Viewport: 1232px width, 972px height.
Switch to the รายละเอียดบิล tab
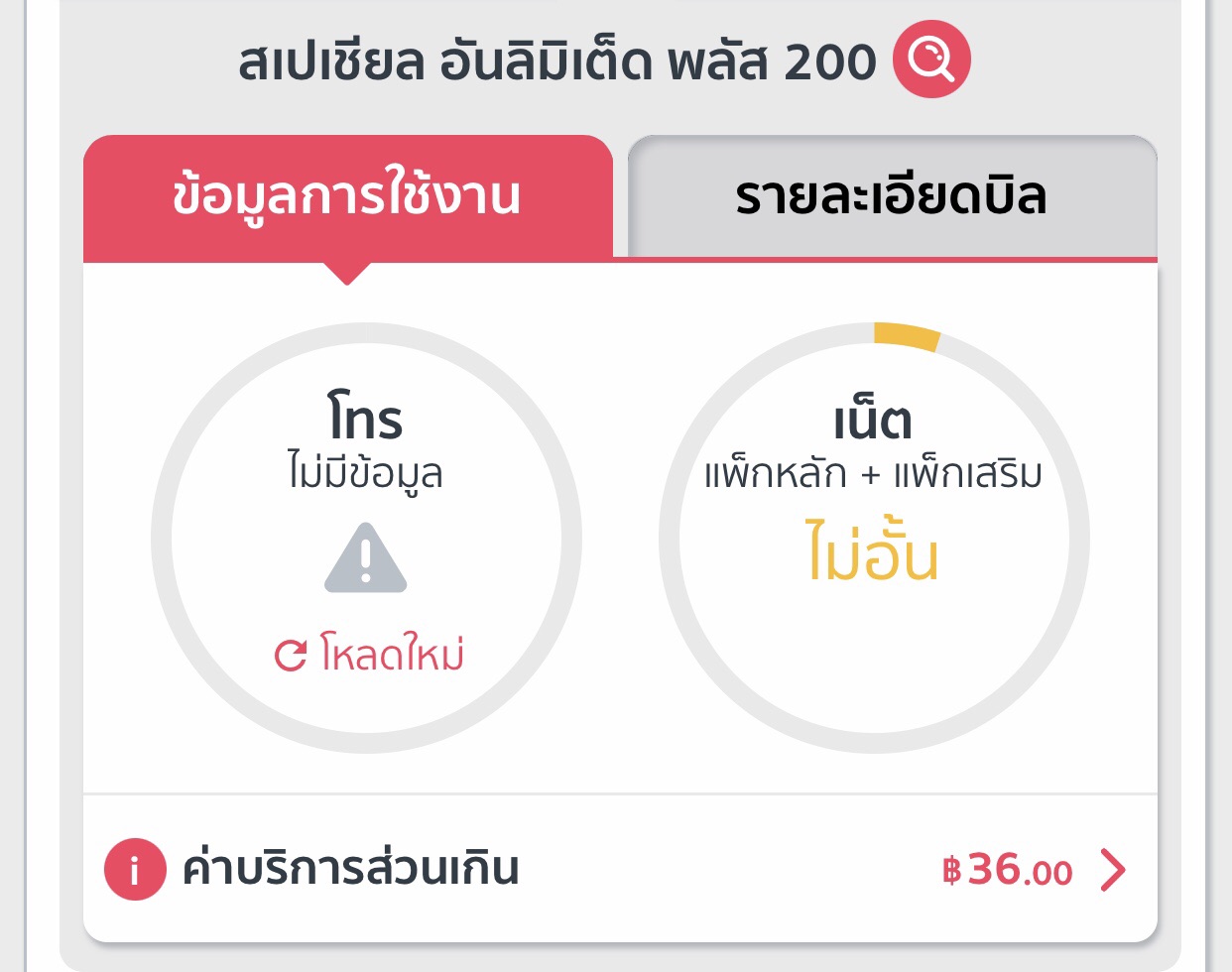pos(892,196)
